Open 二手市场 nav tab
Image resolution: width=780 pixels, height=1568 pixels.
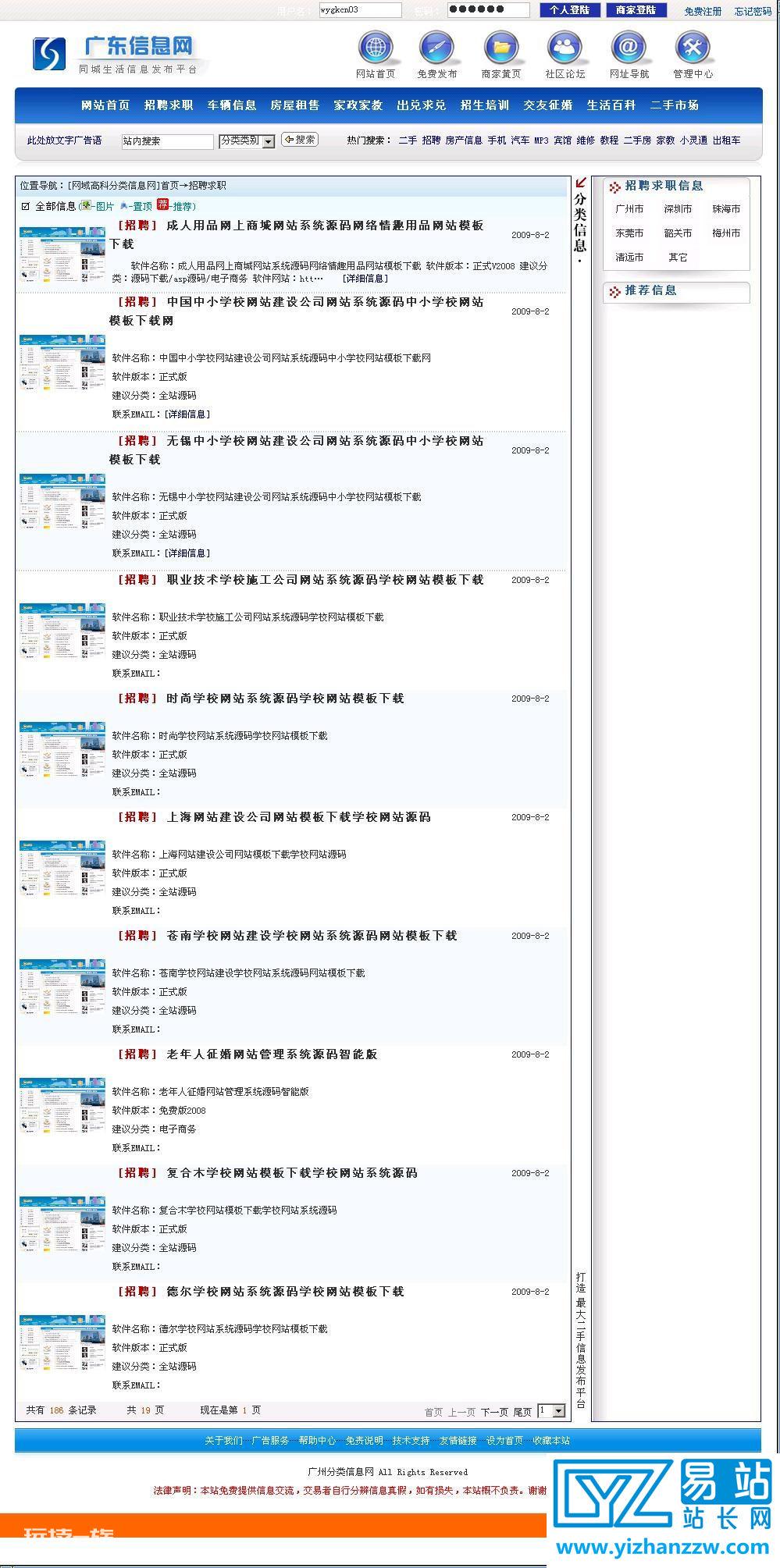coord(675,105)
